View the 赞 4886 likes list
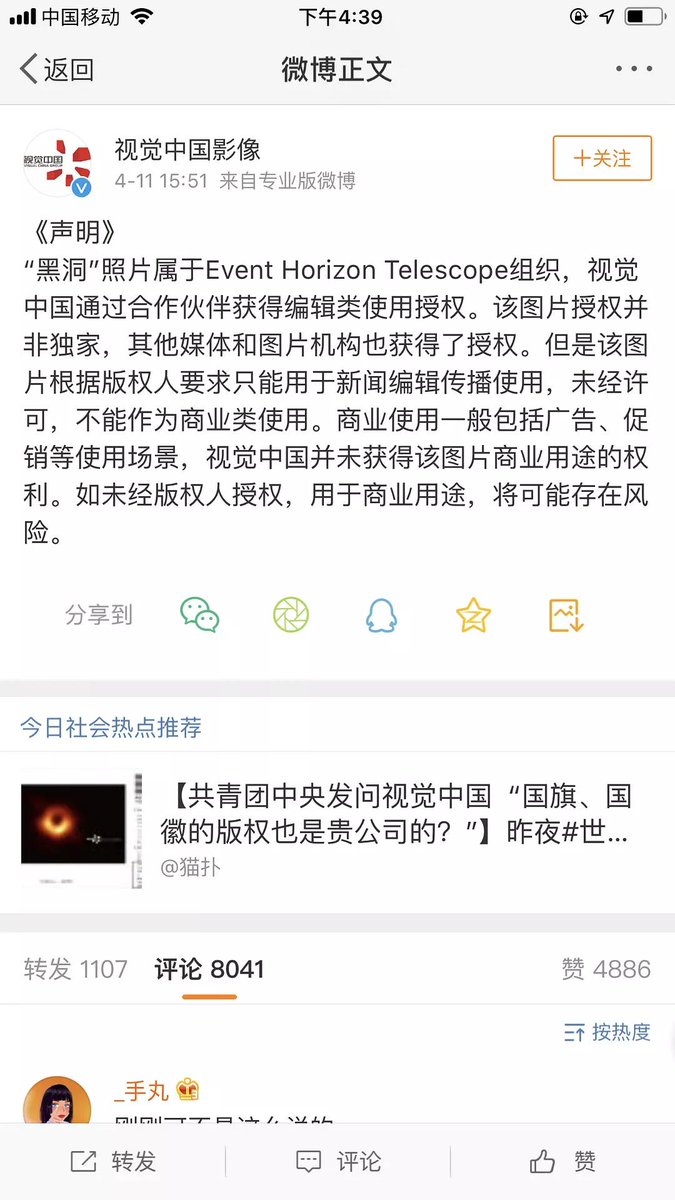This screenshot has height=1200, width=675. 606,969
